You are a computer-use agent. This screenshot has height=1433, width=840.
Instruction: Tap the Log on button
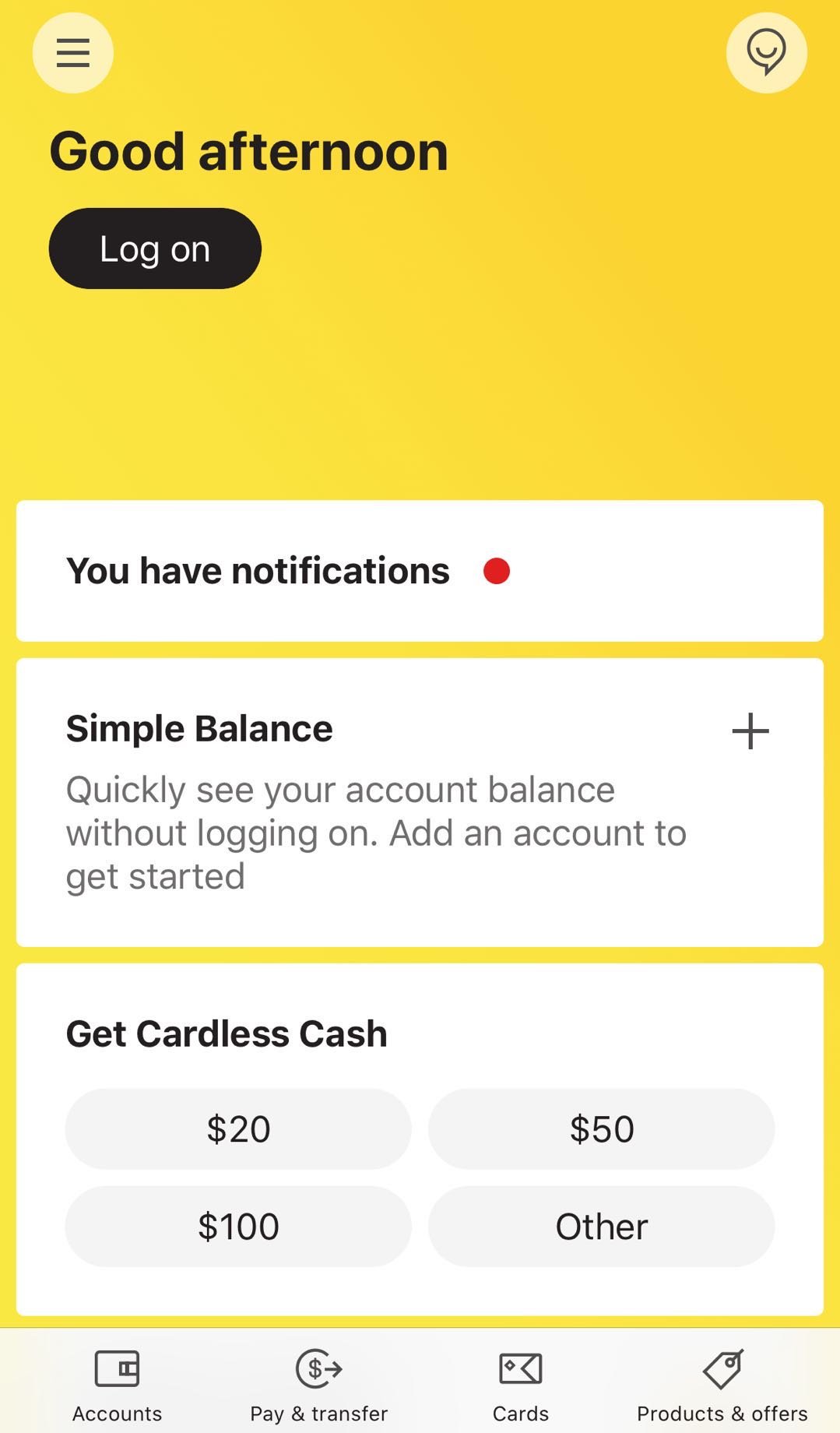point(155,248)
